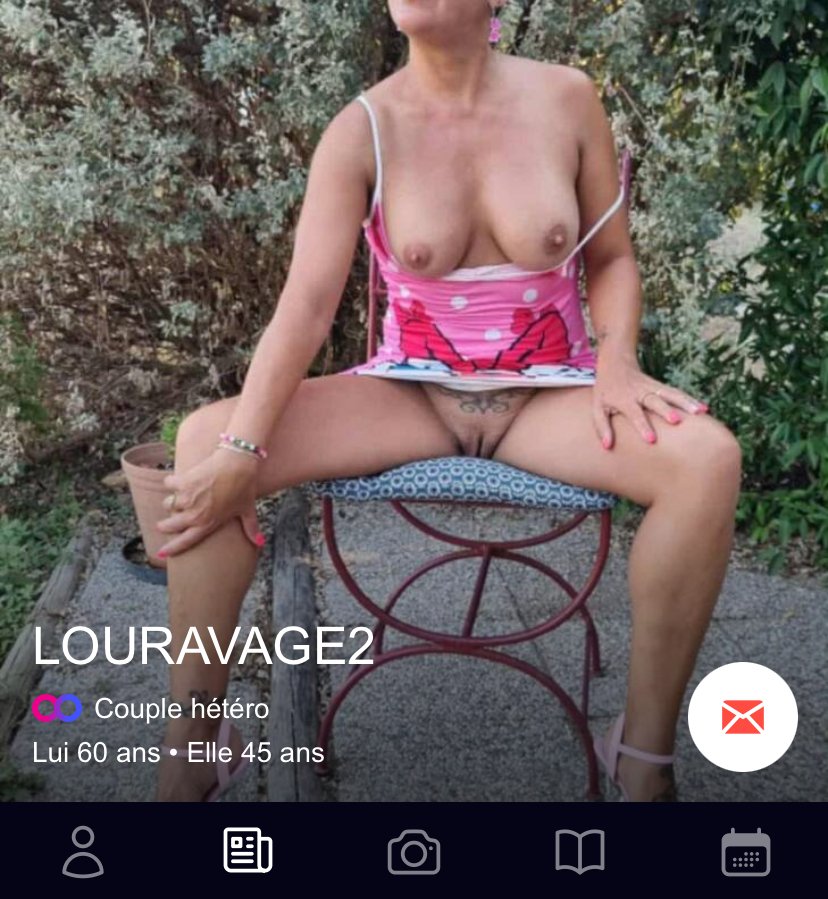This screenshot has height=899, width=828.
Task: Open the profile tab
Action: point(83,852)
